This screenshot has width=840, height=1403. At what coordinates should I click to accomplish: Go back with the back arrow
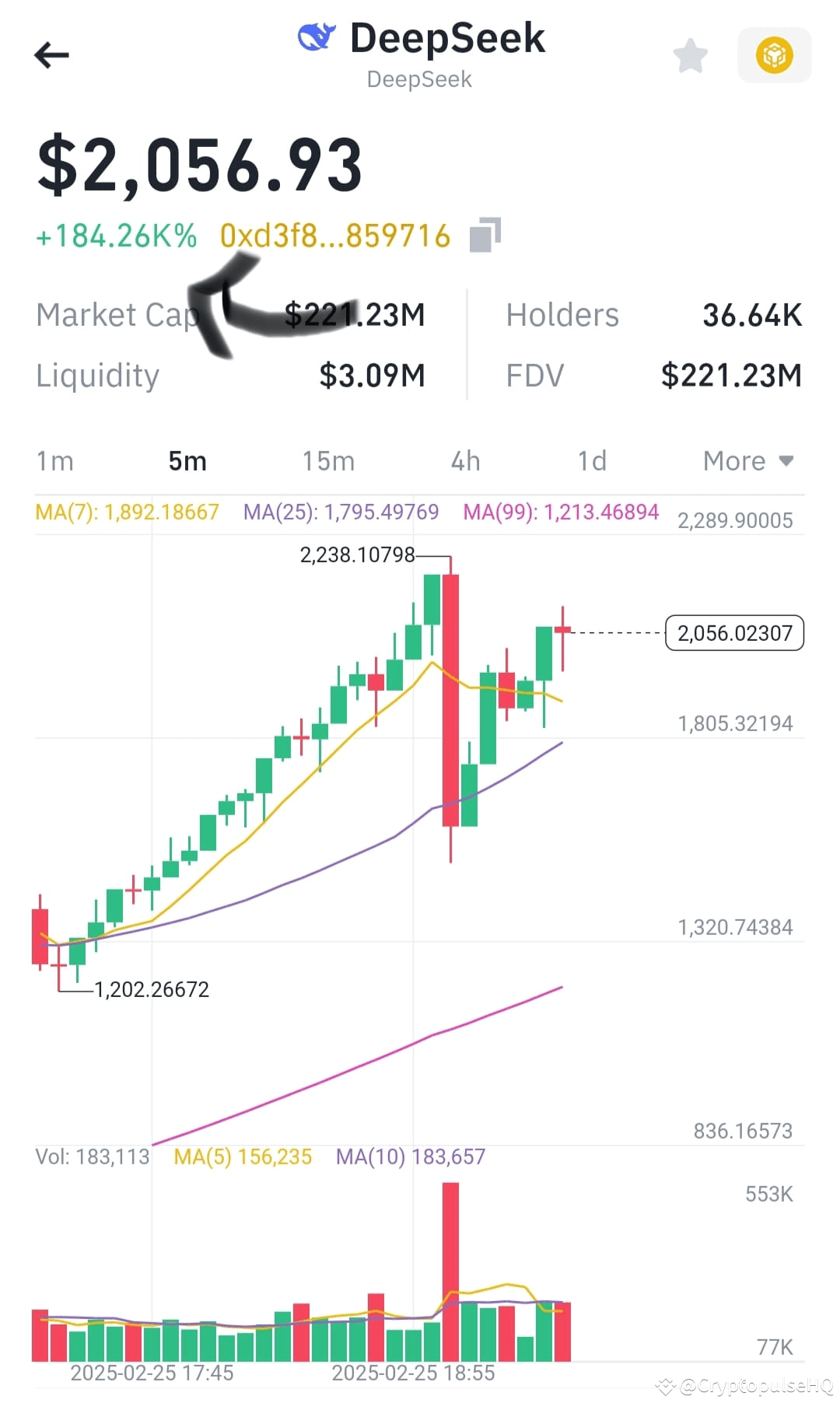click(52, 55)
